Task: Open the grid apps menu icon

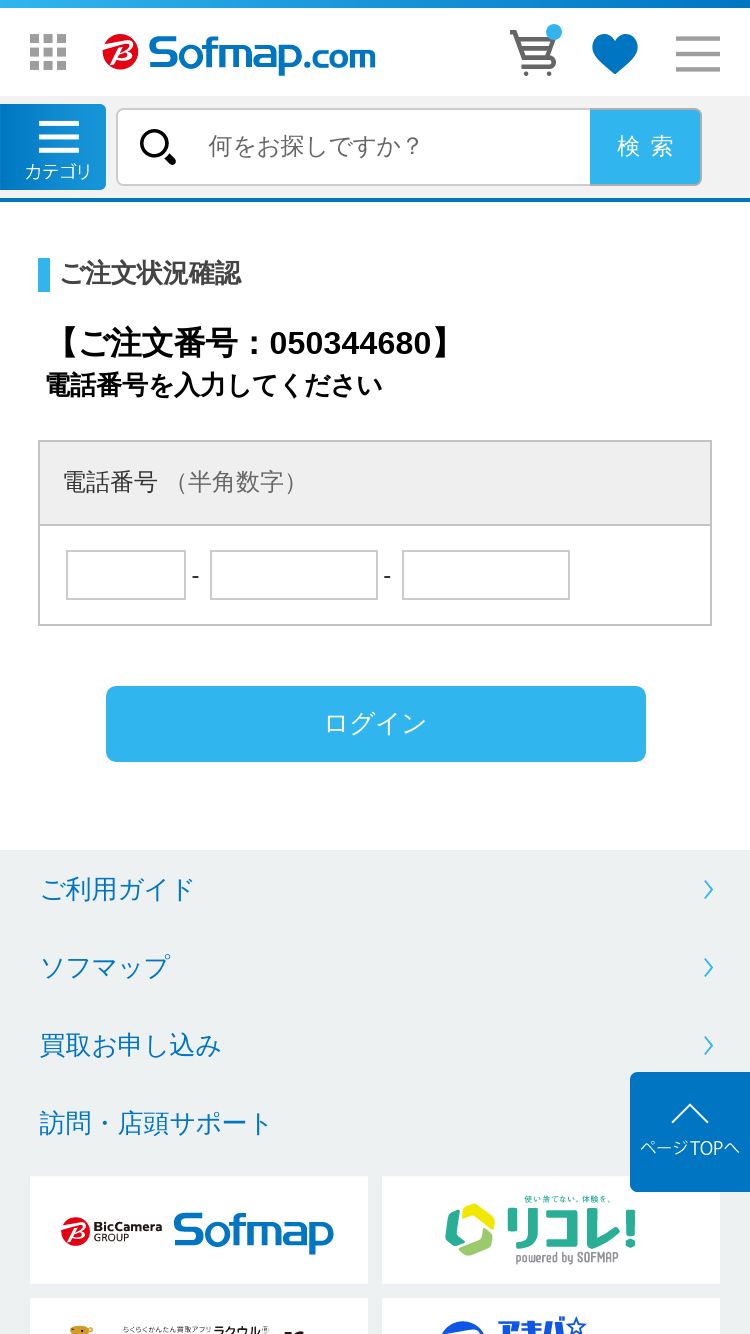Action: (x=48, y=52)
